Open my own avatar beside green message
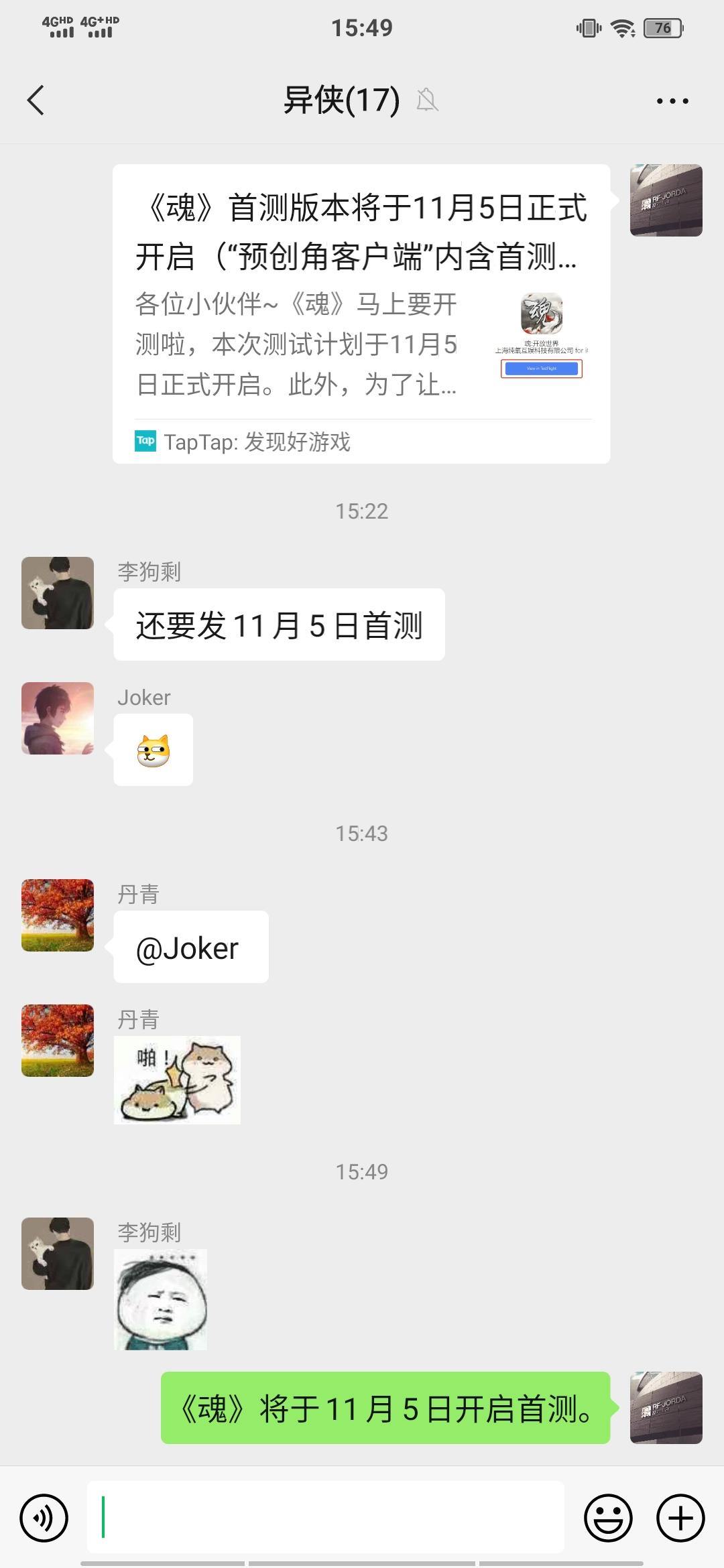This screenshot has height=1568, width=724. 666,1407
